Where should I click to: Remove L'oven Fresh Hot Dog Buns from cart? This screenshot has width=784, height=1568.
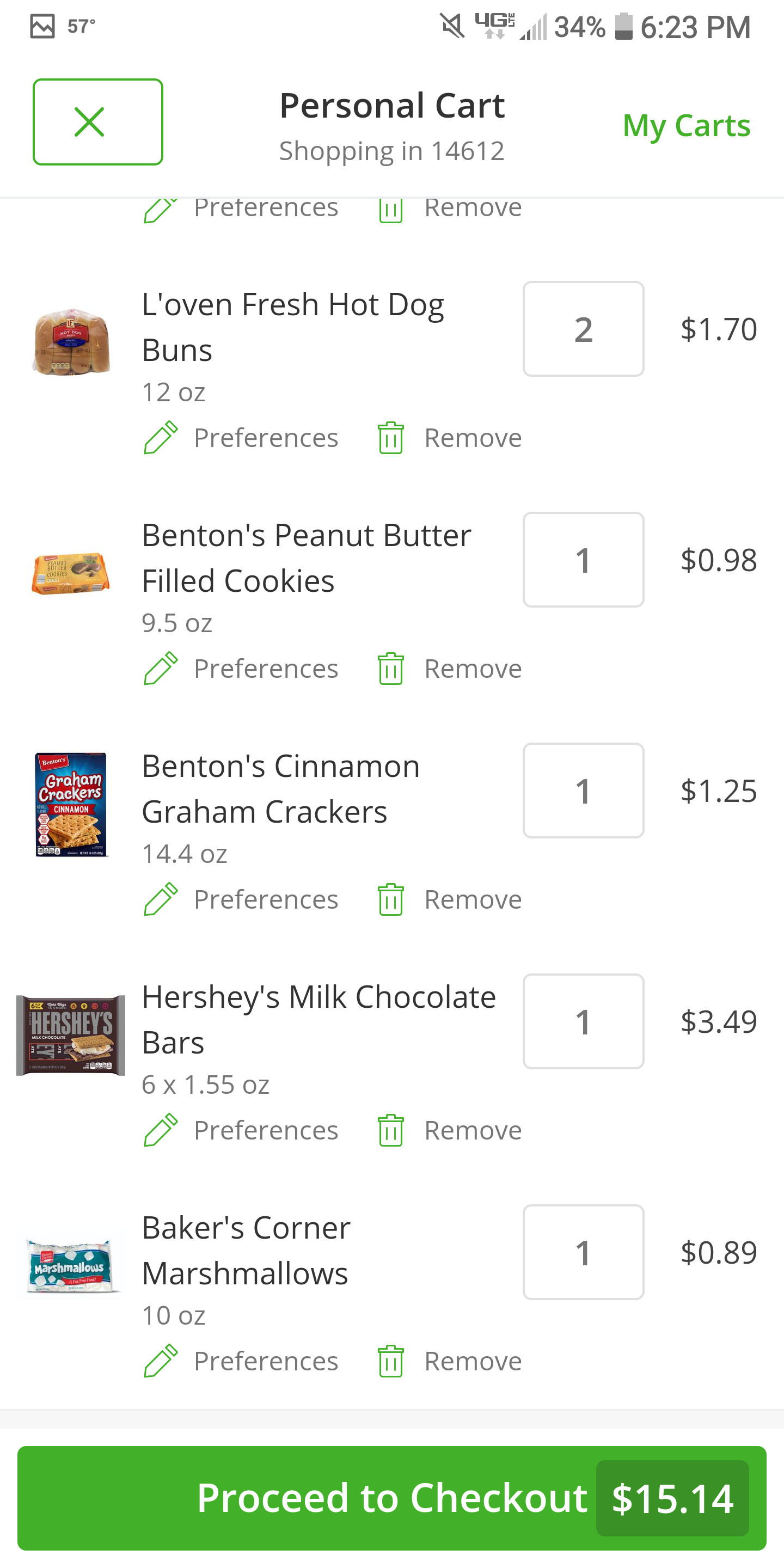pyautogui.click(x=449, y=438)
